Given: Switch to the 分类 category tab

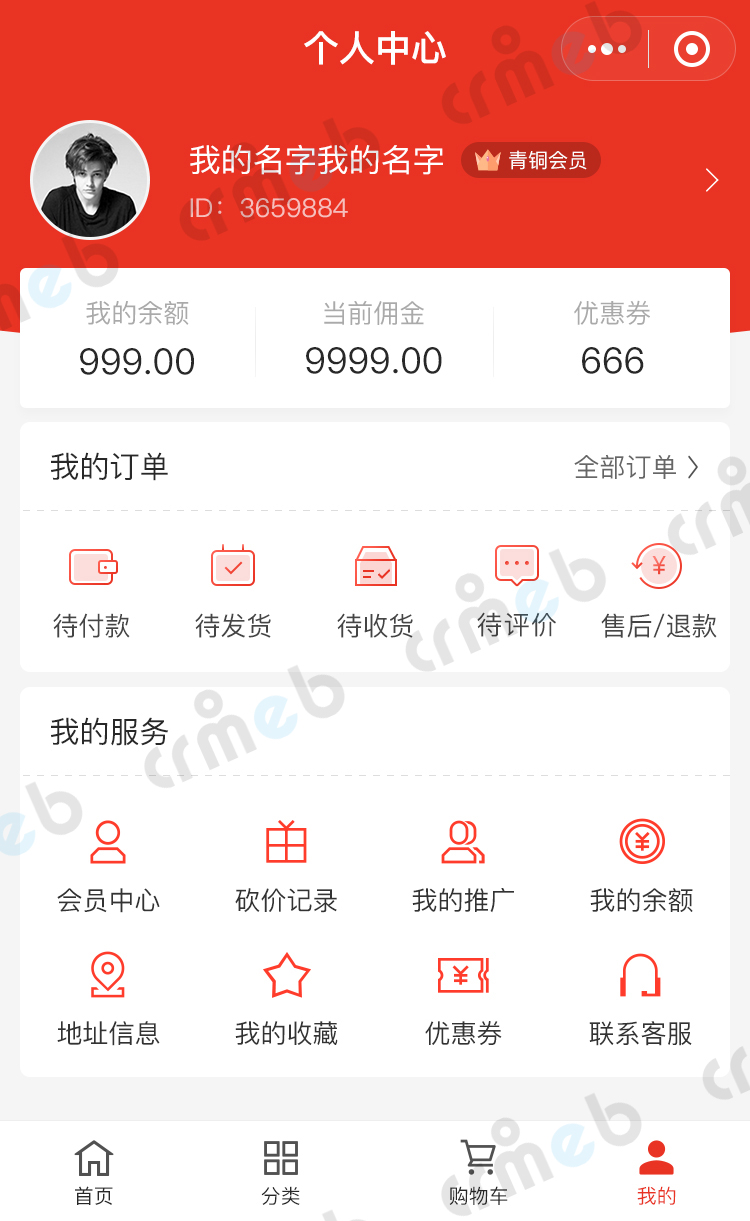Looking at the screenshot, I should click(x=281, y=1172).
